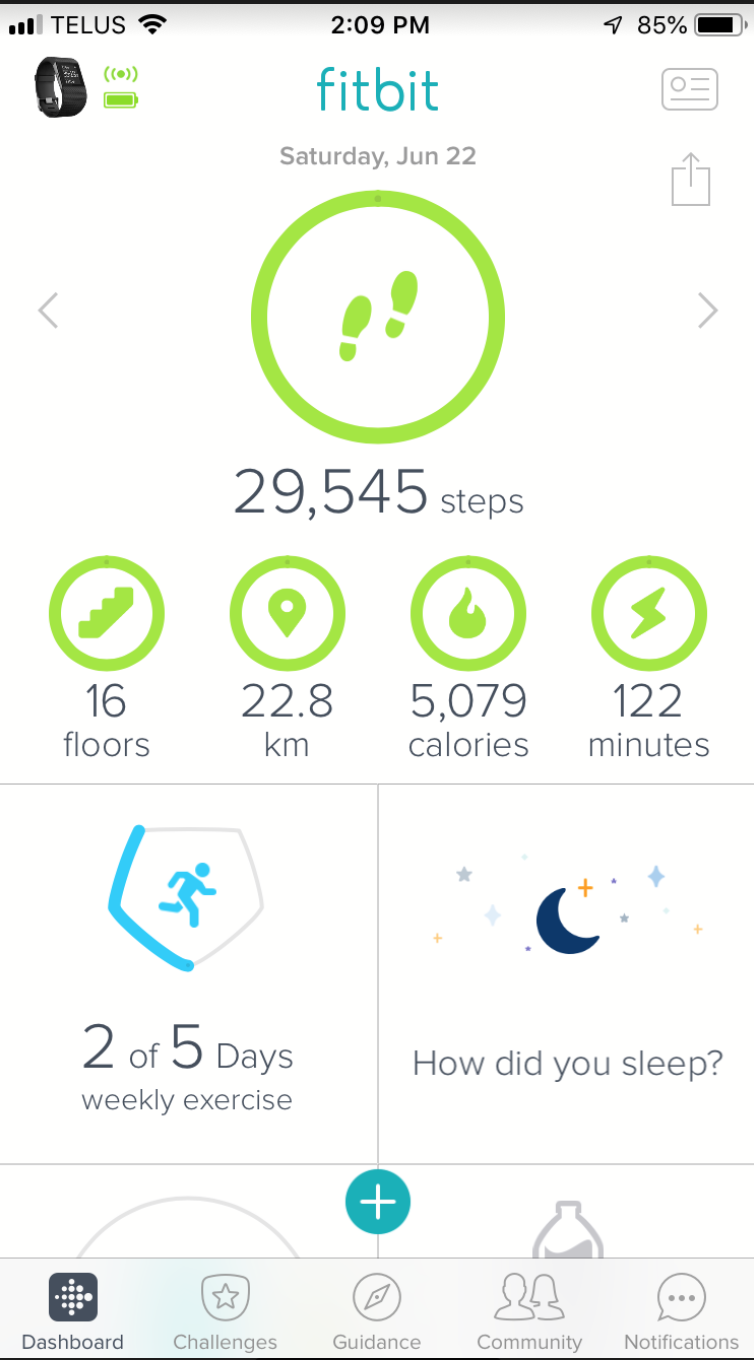
Task: Open the account profile card icon
Action: point(689,89)
